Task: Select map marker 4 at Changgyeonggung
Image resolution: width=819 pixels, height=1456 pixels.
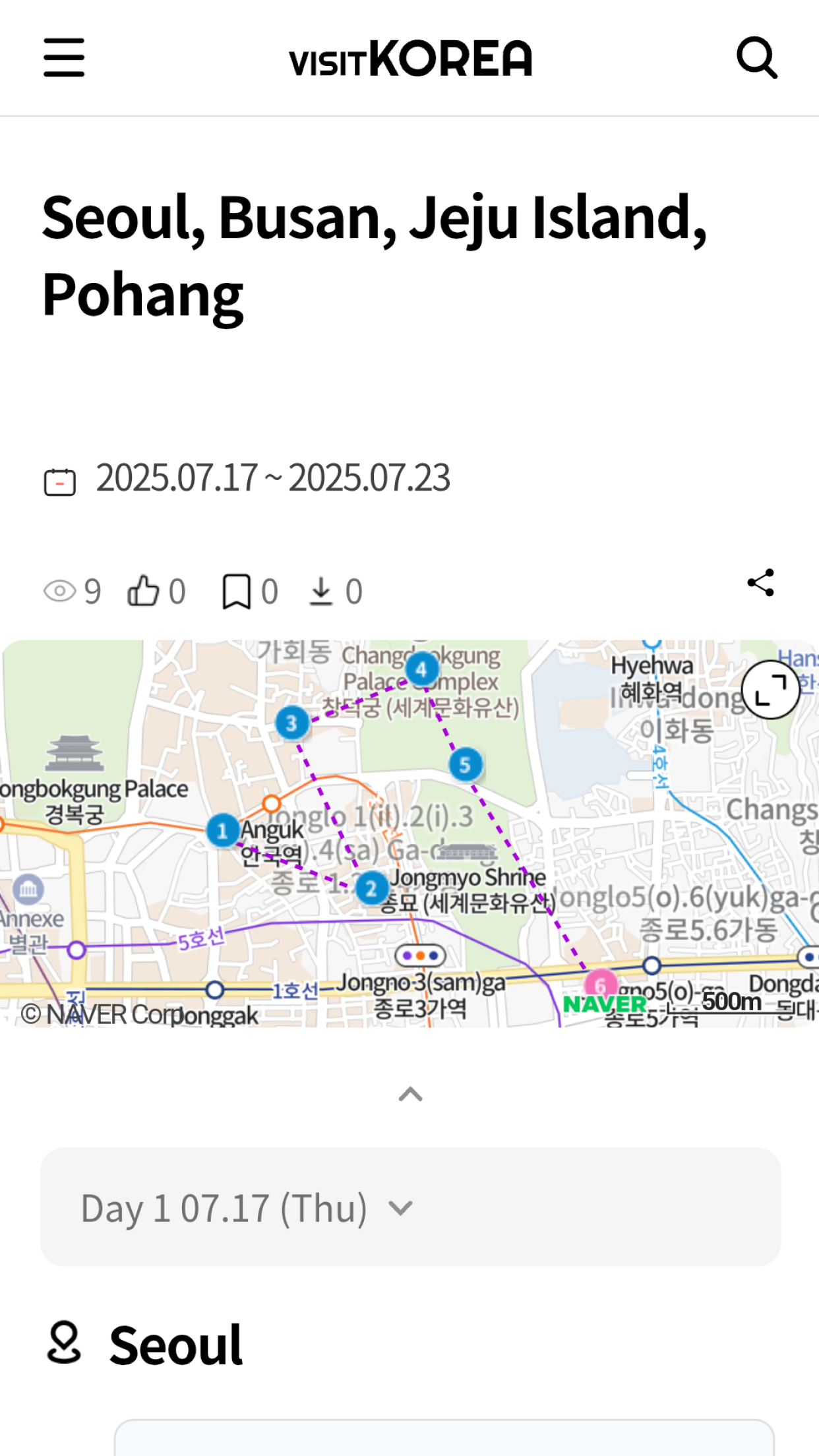Action: 422,669
